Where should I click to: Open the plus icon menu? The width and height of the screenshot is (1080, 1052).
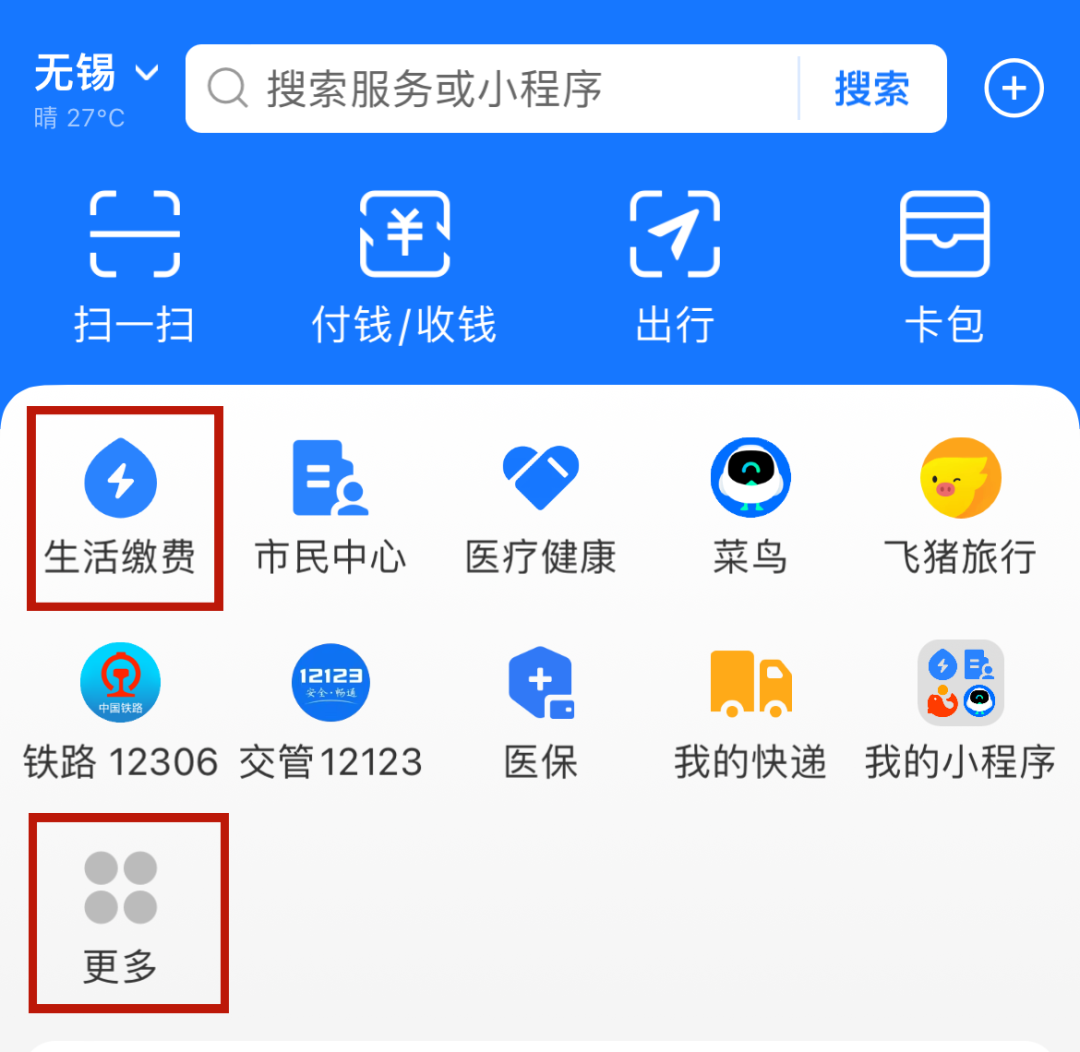point(1013,88)
